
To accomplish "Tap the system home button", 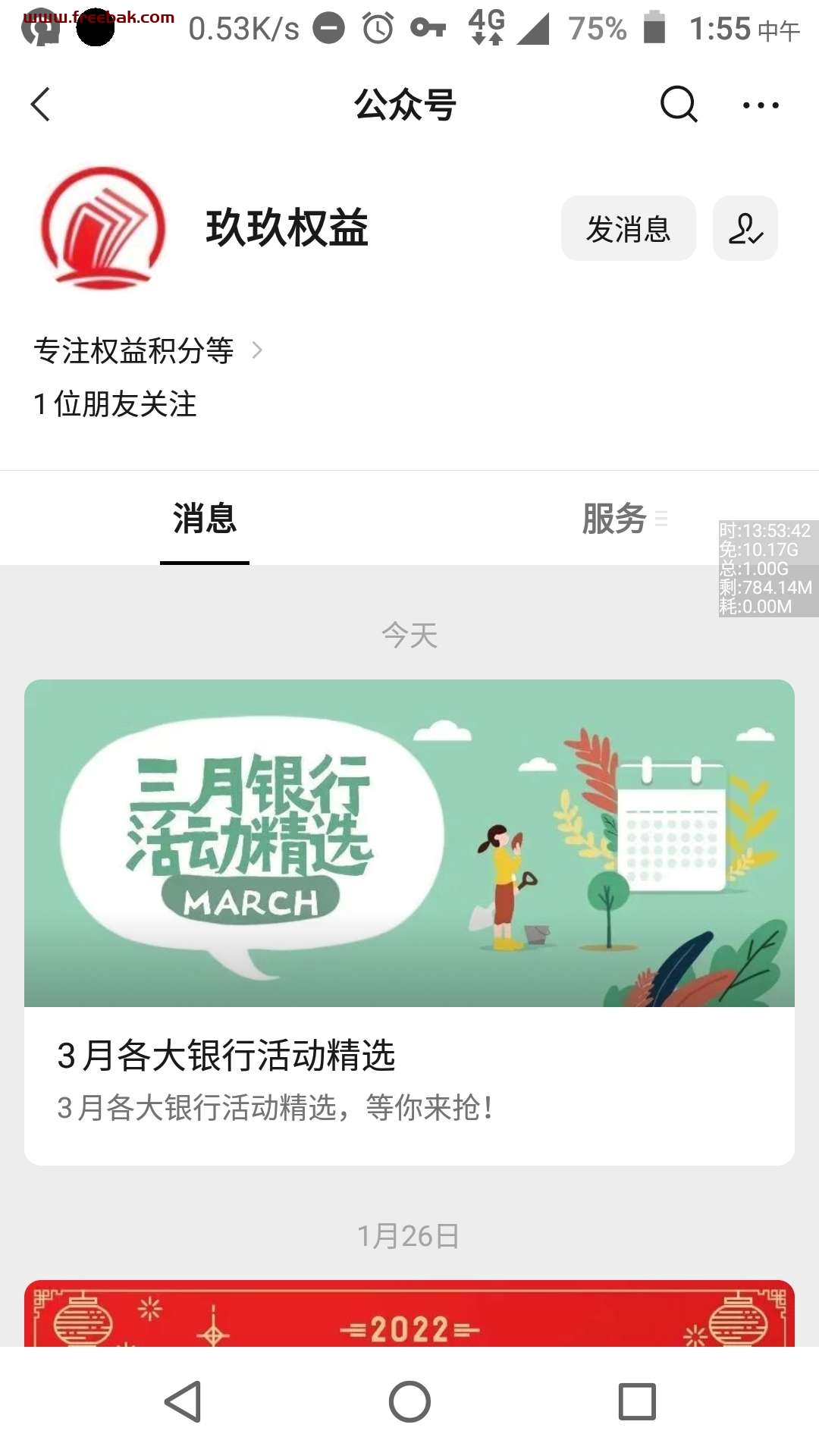I will pyautogui.click(x=409, y=1401).
